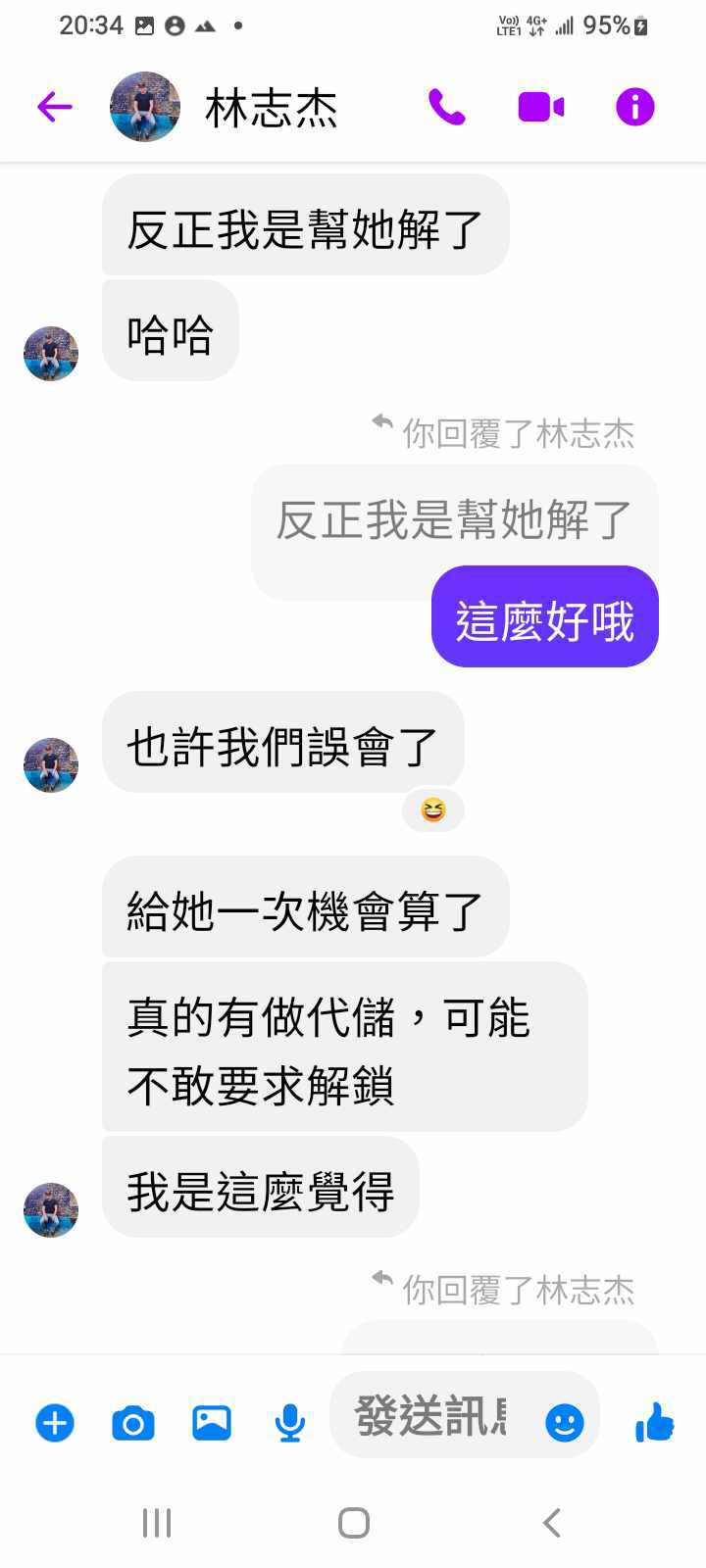View the laughing reaction on 也許我們誤會了
The image size is (706, 1568).
[432, 809]
